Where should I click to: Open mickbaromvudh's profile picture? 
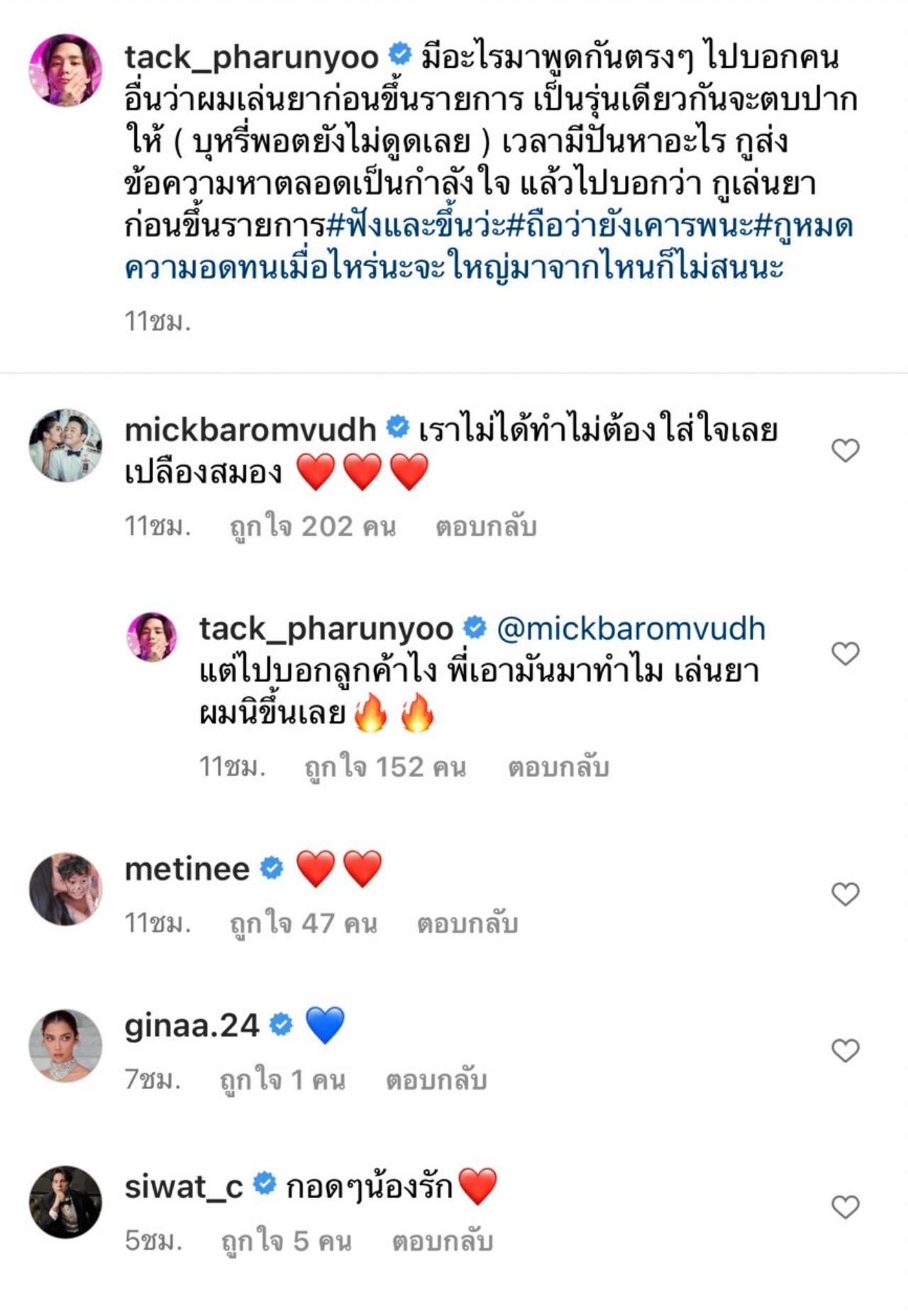[x=65, y=445]
